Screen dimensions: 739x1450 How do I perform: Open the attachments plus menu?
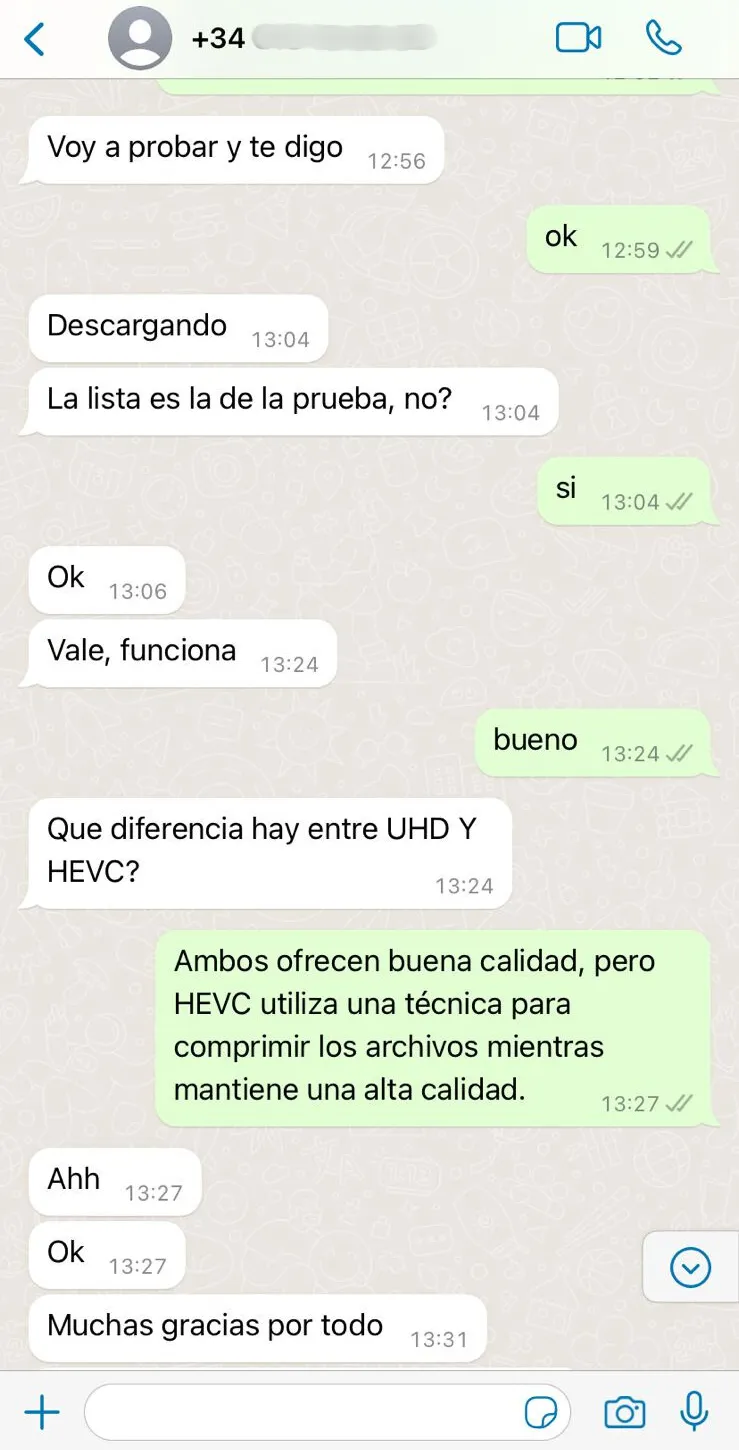tap(42, 1413)
